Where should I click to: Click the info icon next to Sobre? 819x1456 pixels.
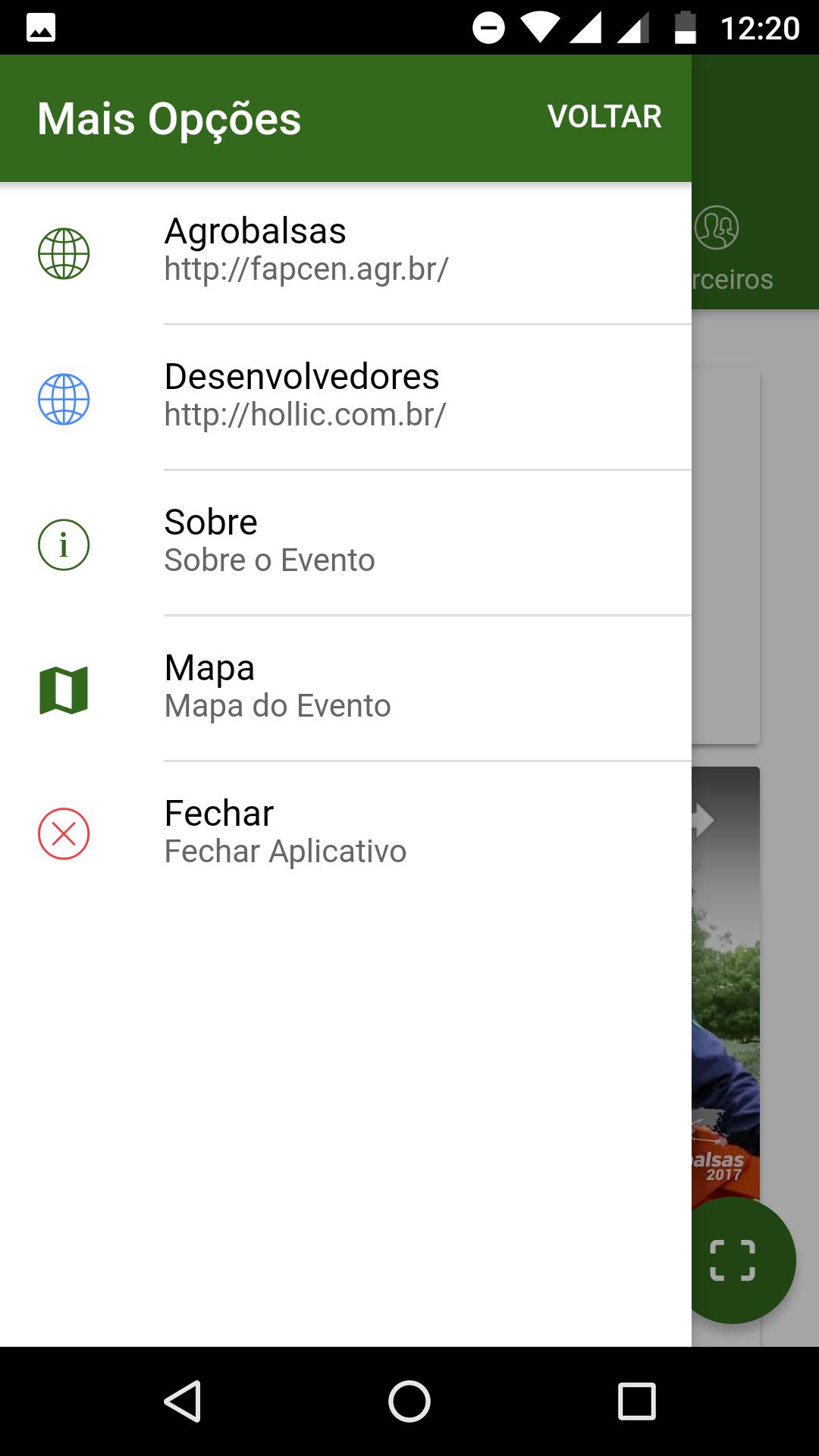click(x=64, y=544)
